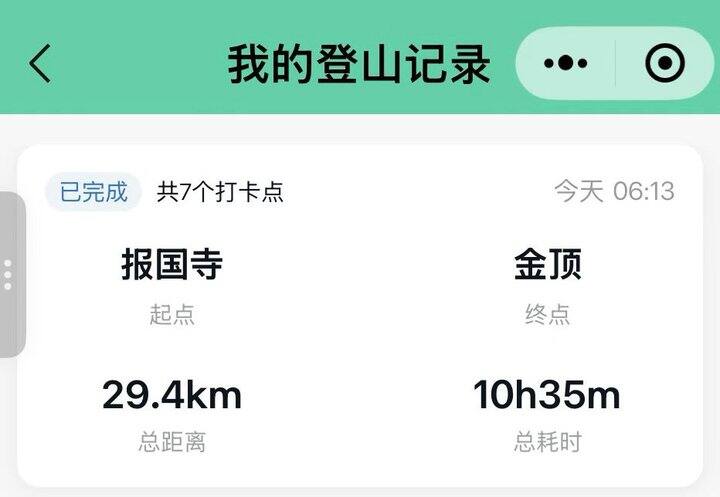Close the mini program with the circle button
720x497 pixels.
click(x=664, y=63)
